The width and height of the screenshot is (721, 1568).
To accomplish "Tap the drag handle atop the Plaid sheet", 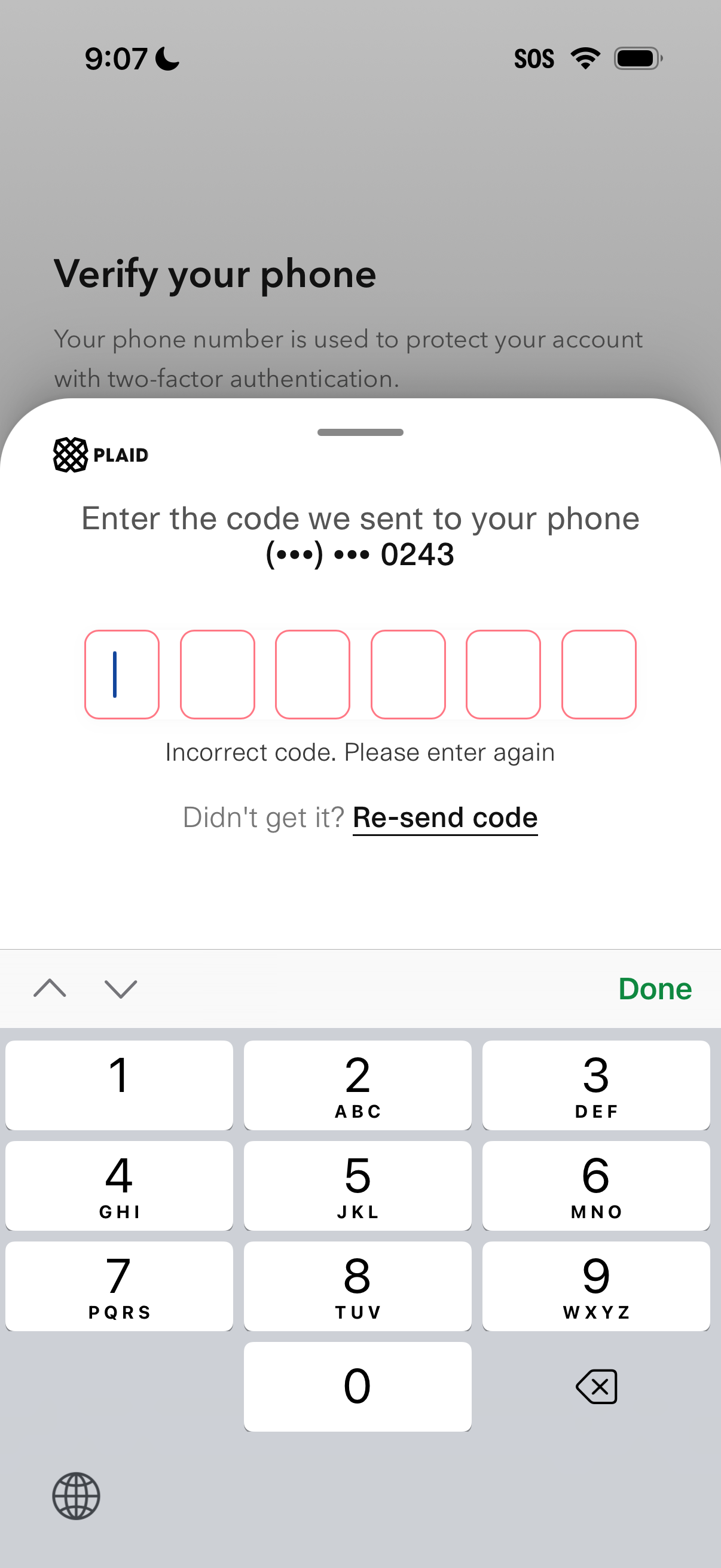I will [360, 432].
